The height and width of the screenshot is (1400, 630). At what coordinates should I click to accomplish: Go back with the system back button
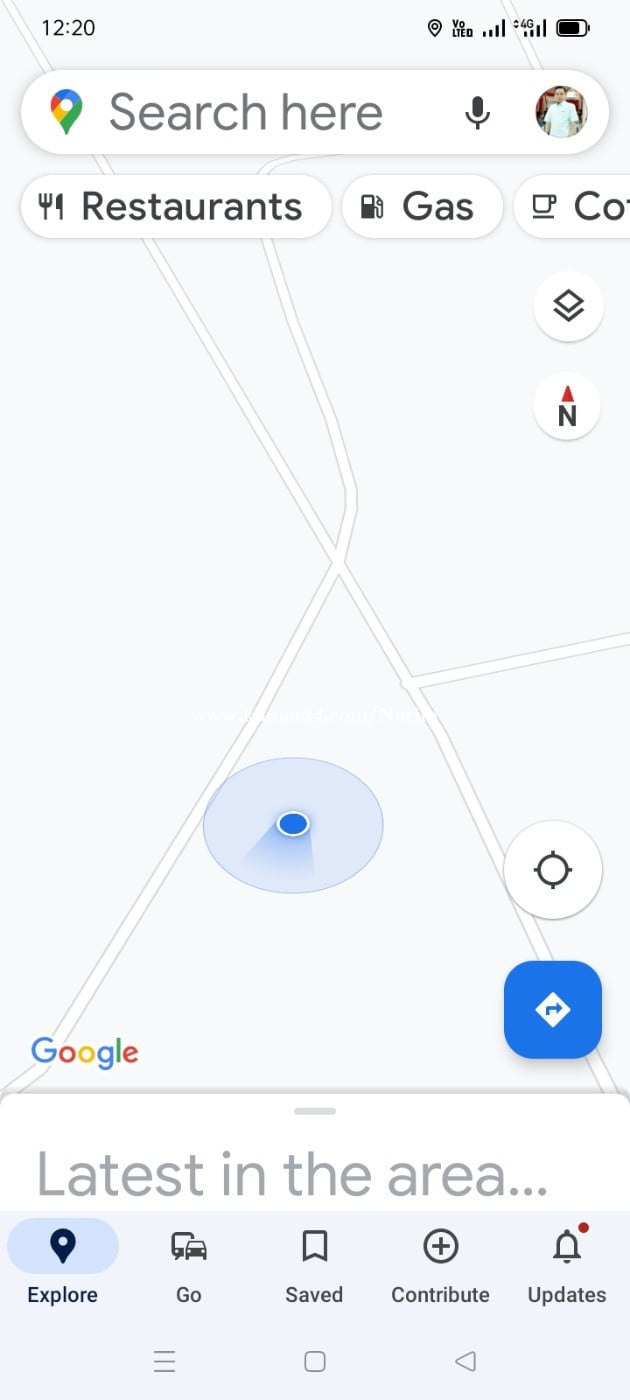[465, 1361]
